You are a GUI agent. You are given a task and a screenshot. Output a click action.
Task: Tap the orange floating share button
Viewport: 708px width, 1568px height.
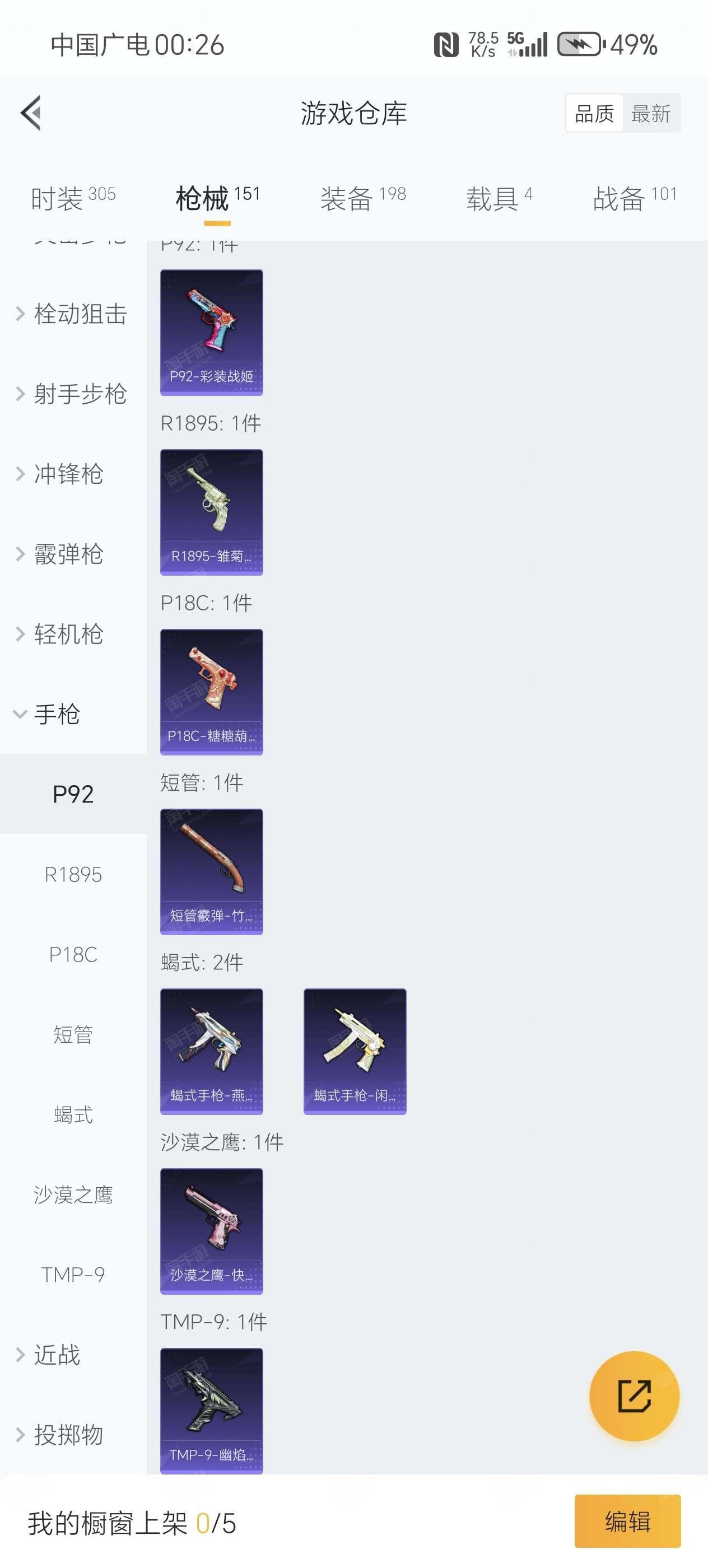pos(634,1396)
